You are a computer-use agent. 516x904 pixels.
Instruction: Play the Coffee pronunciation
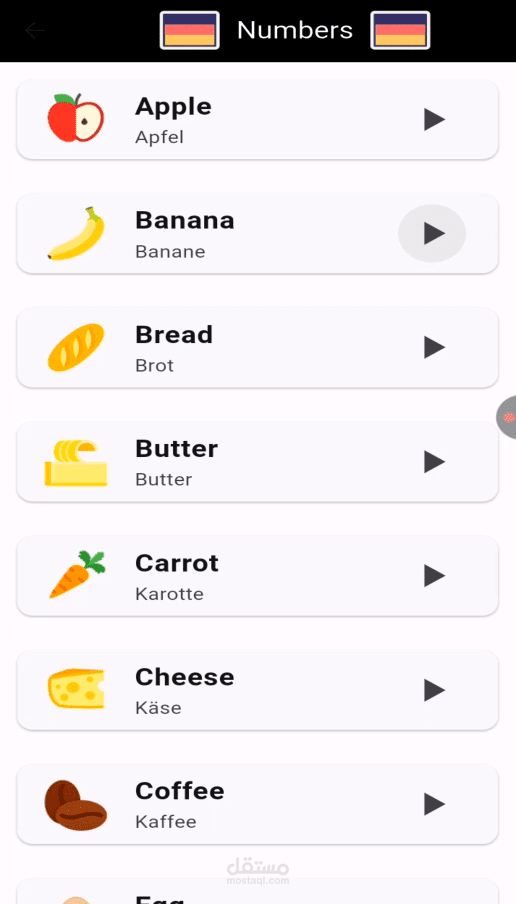coord(434,804)
